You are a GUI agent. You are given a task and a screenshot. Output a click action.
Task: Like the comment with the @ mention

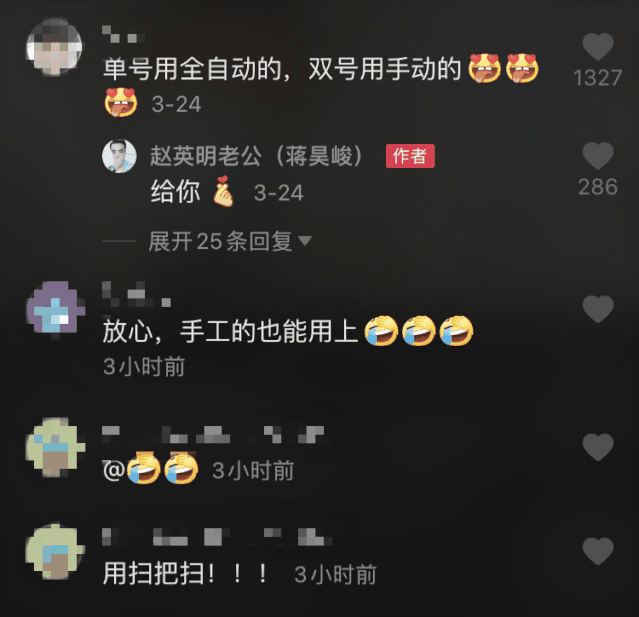(598, 447)
